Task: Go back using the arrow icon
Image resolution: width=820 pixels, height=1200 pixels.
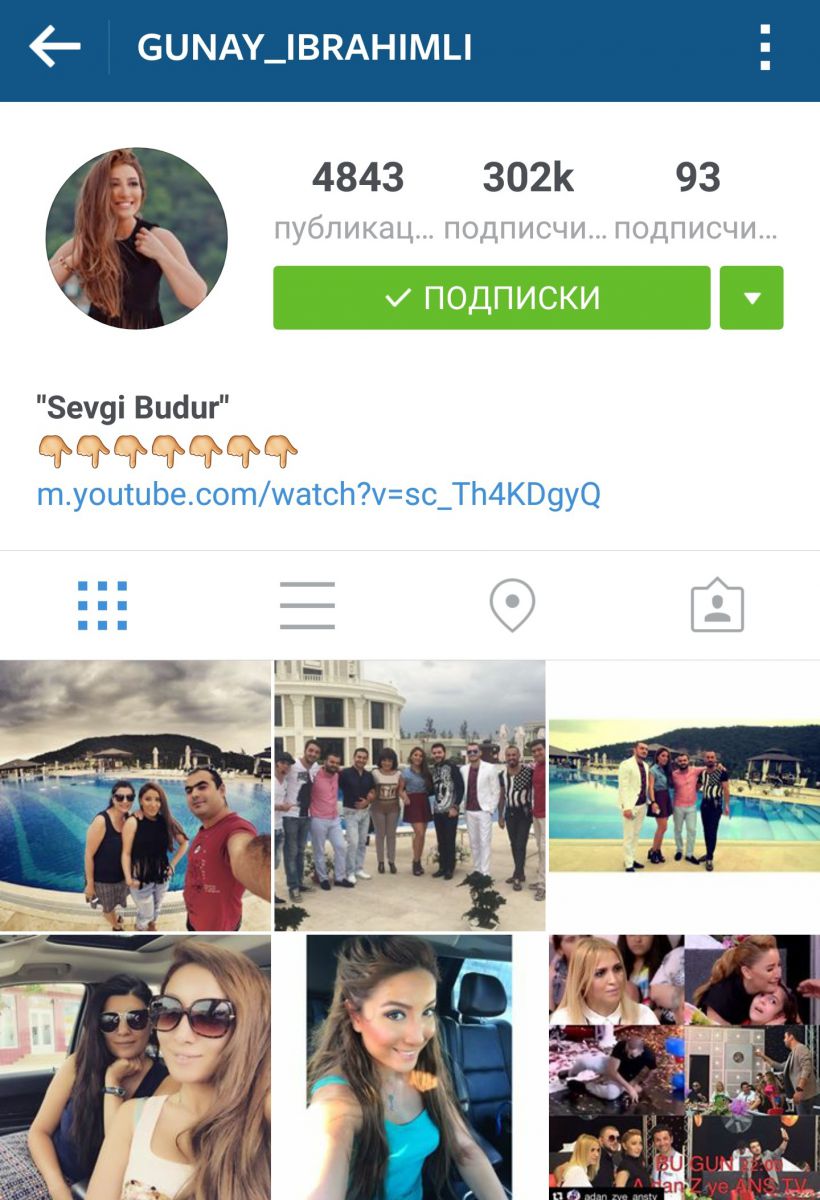Action: [55, 47]
